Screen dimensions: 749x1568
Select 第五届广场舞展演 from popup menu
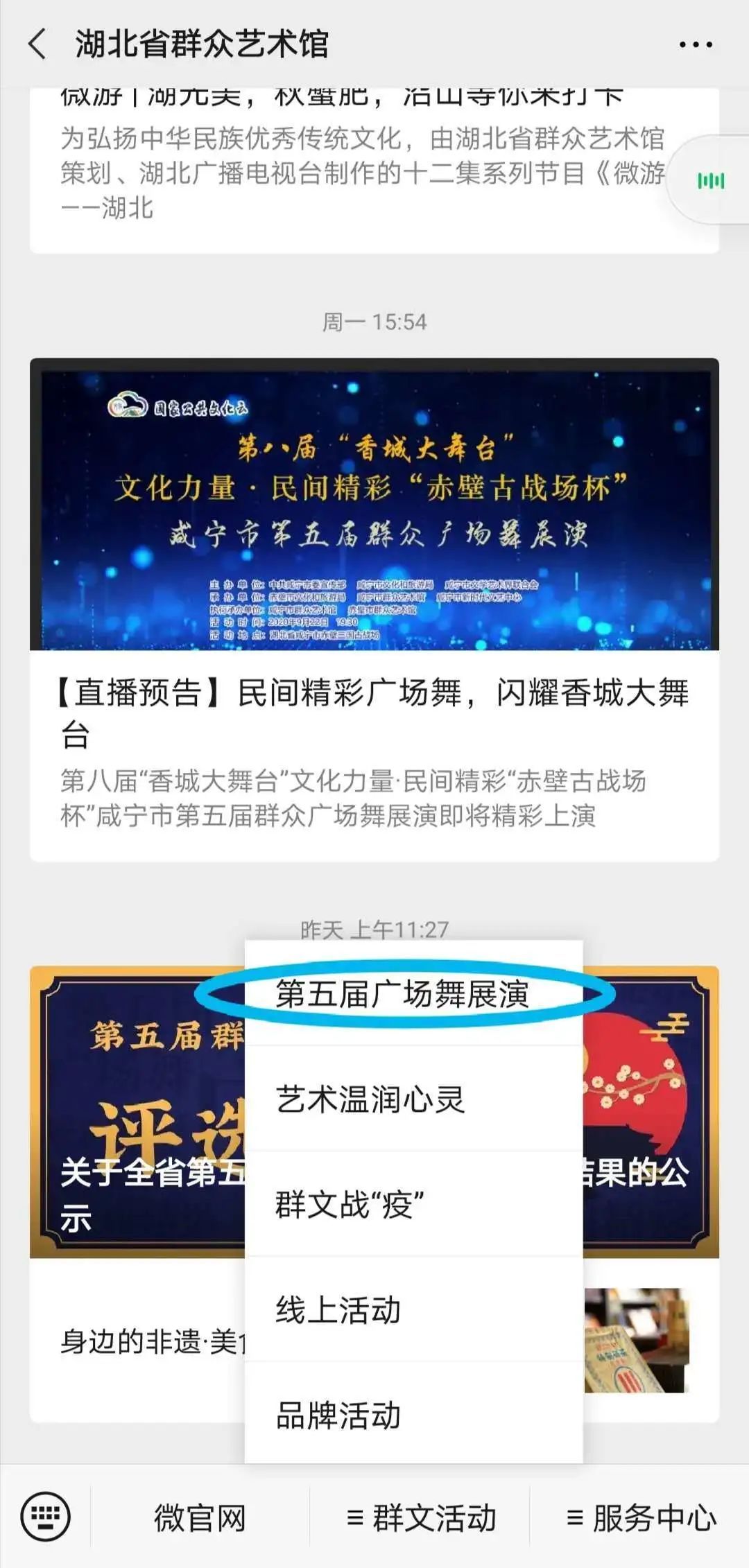[402, 994]
